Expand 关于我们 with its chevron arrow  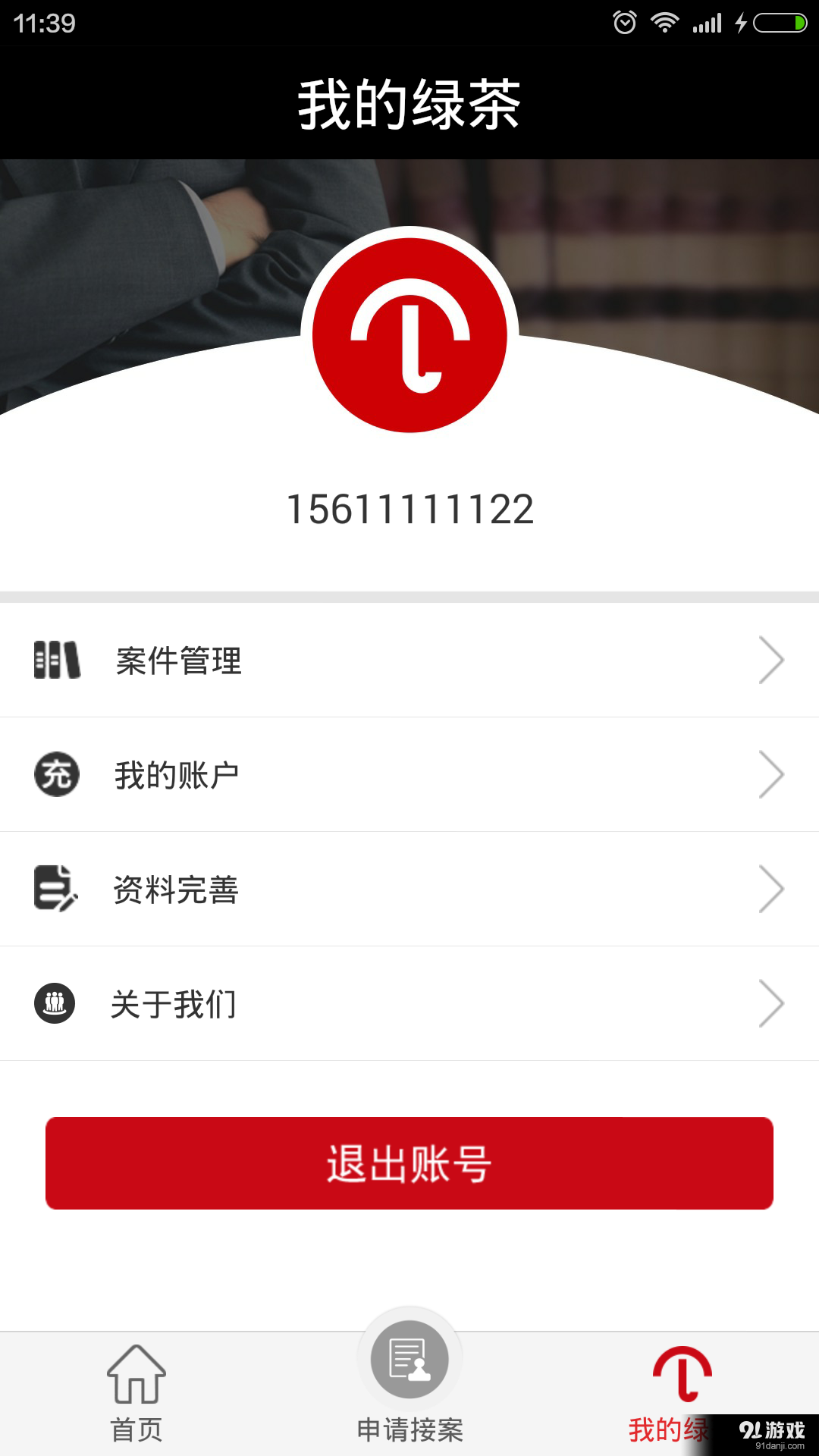coord(773,1003)
